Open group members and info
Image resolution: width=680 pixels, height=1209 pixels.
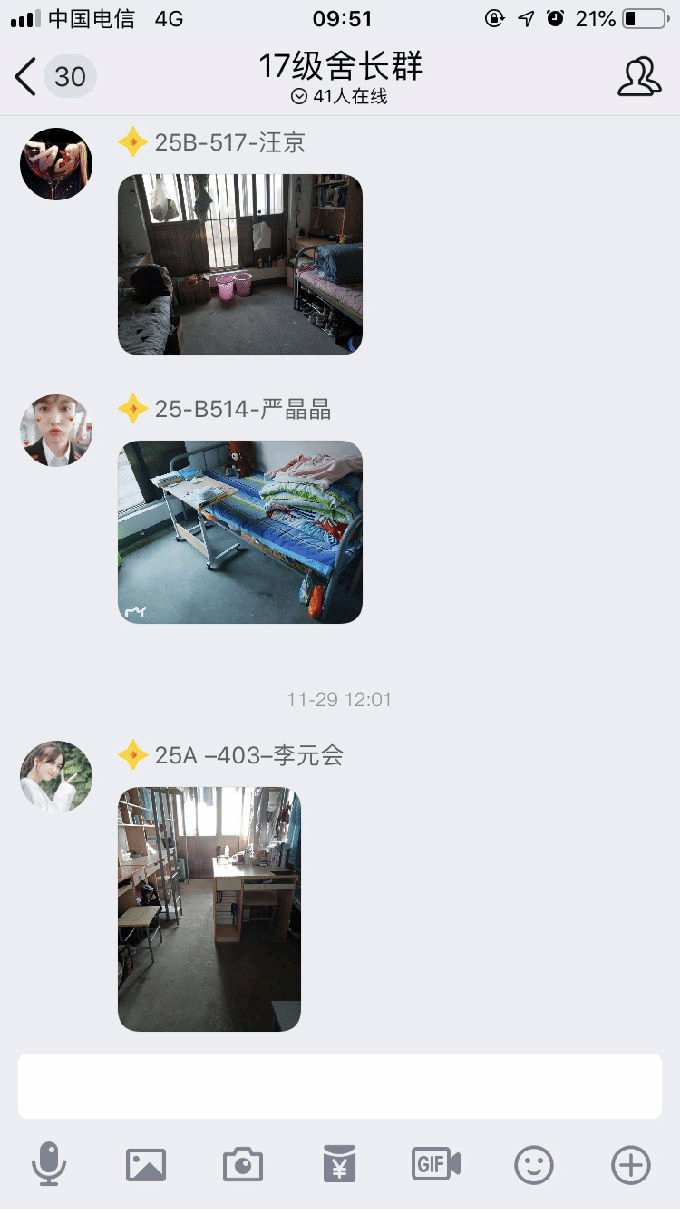[639, 77]
